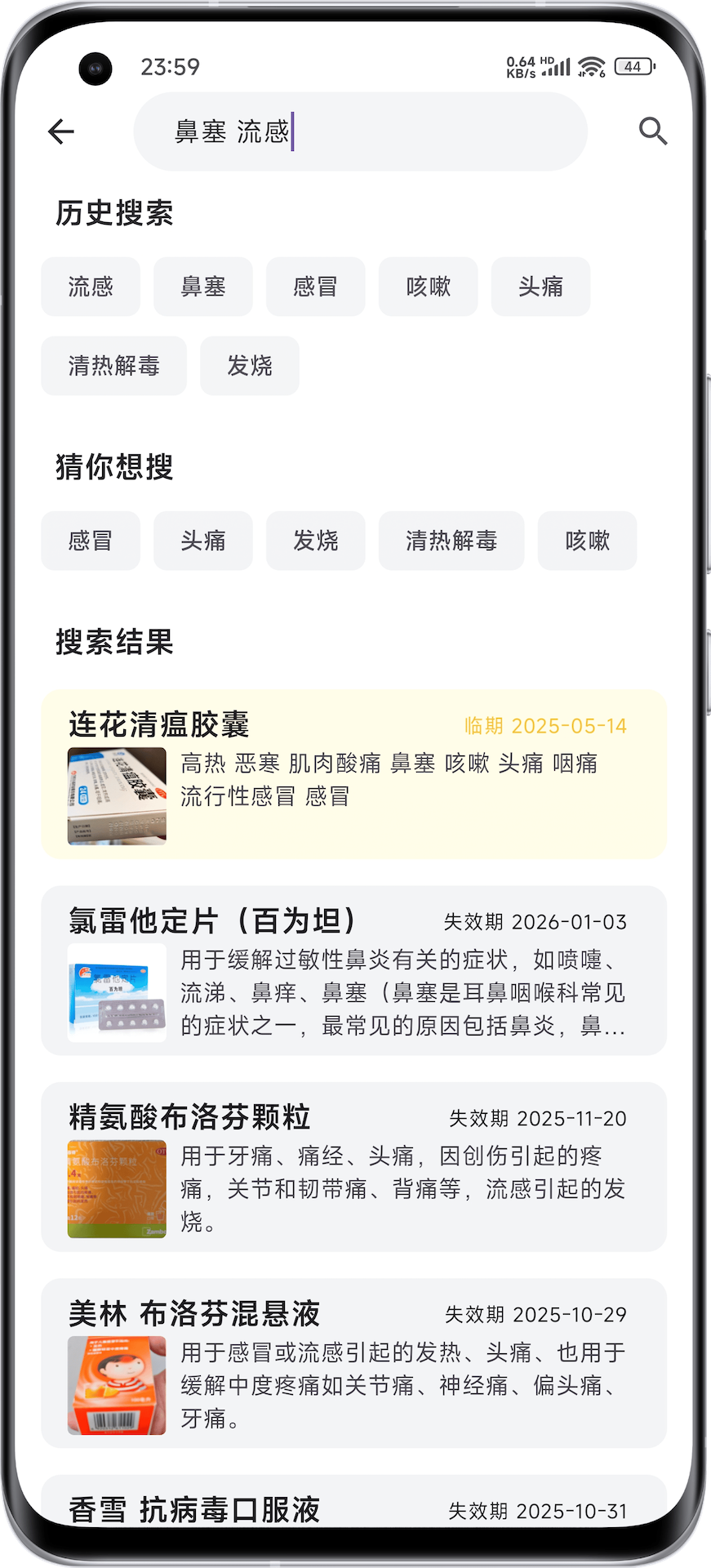
Task: Tap the 精氨酸布洛芬颗粒 package image
Action: click(x=115, y=1188)
